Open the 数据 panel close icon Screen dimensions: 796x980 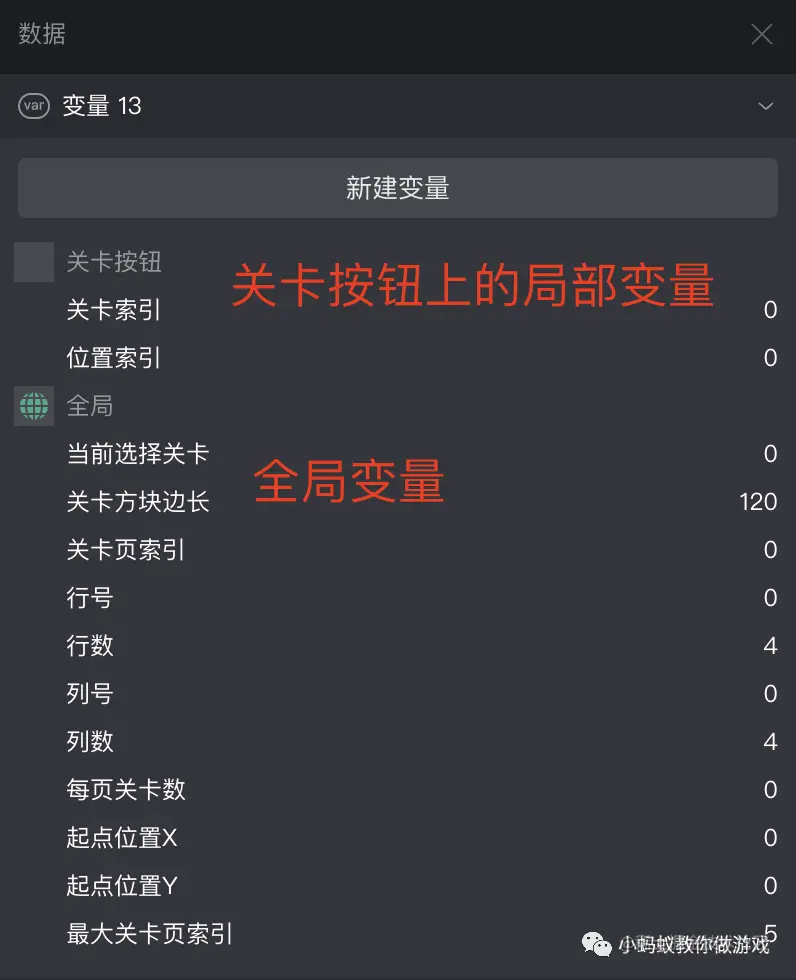coord(762,34)
